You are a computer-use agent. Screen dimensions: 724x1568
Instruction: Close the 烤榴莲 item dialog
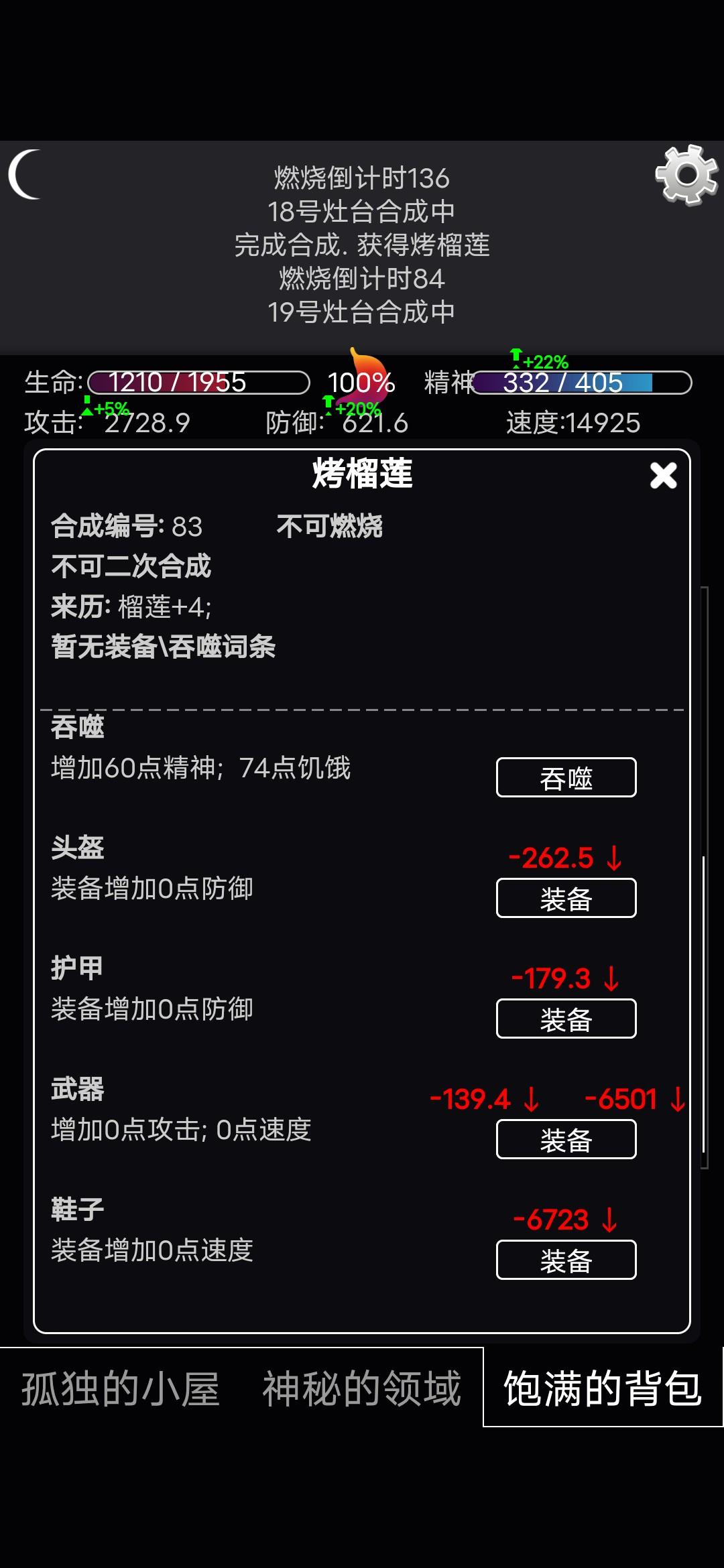(x=663, y=475)
